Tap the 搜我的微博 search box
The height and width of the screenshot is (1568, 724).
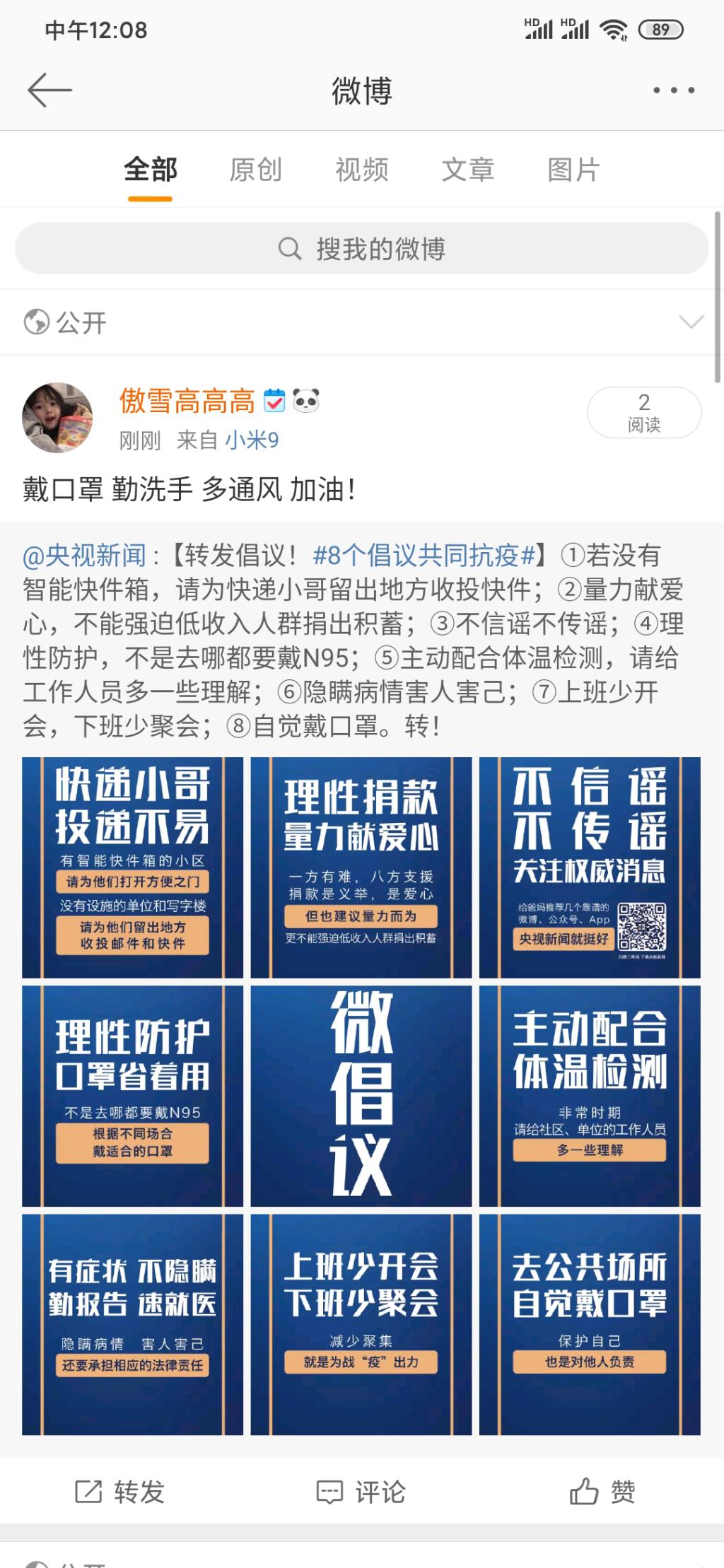point(361,249)
